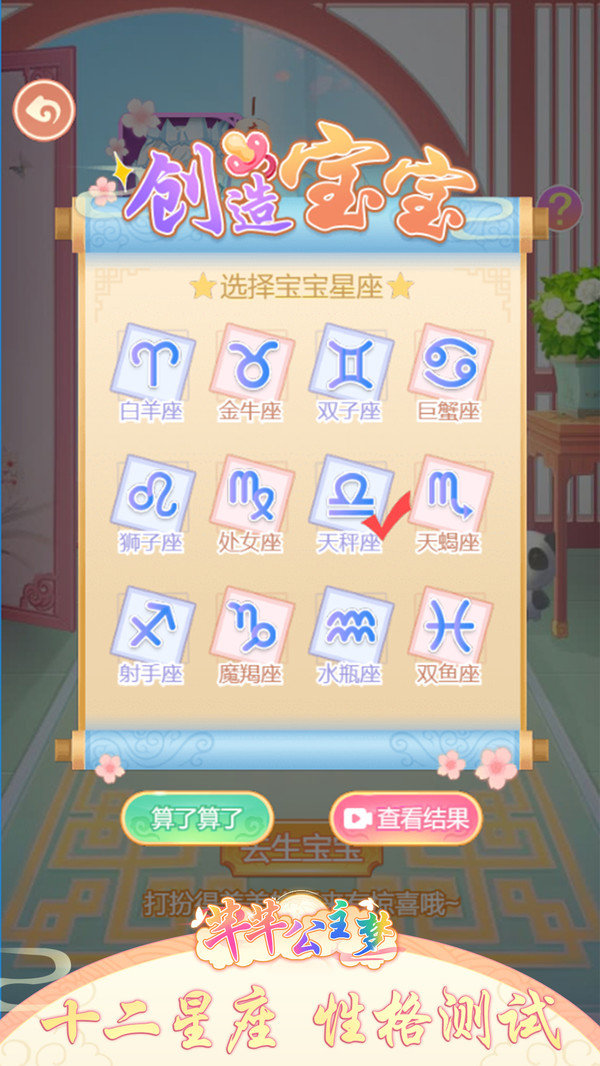
Task: Cancel with the 算了算了 button
Action: pos(197,819)
